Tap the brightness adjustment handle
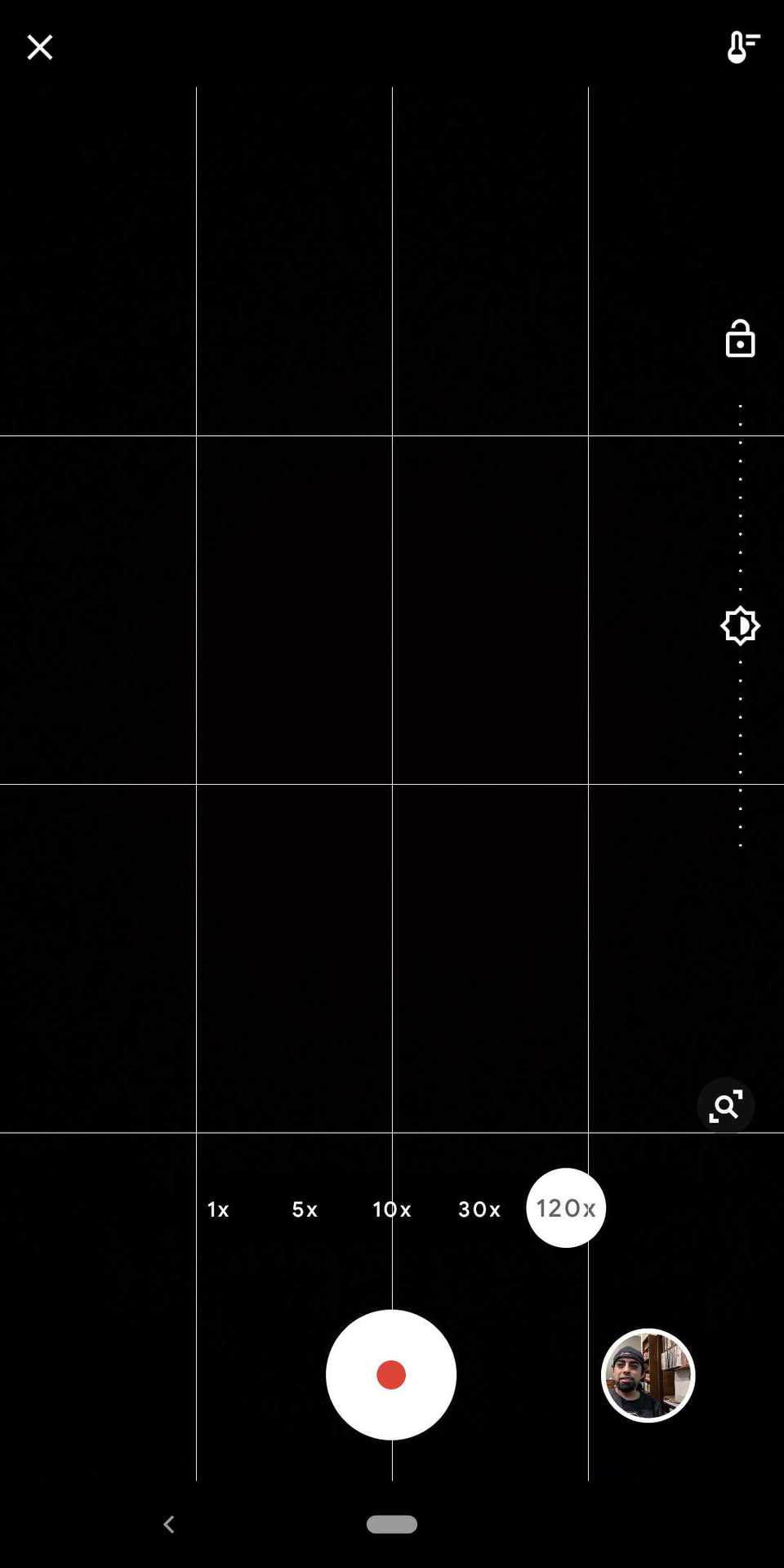The image size is (784, 1568). click(740, 626)
